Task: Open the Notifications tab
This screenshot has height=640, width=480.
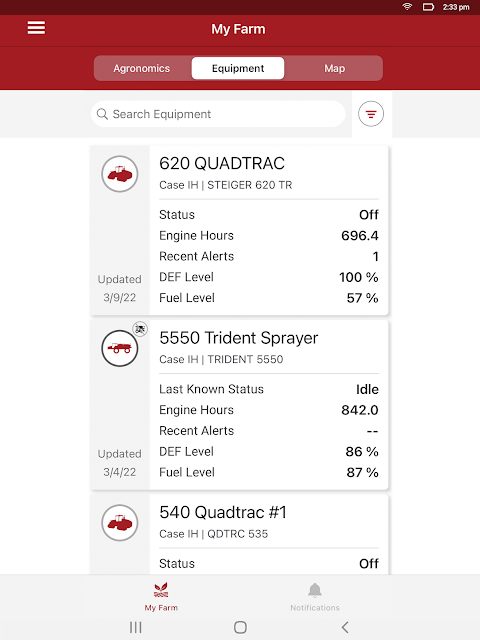Action: pos(315,596)
